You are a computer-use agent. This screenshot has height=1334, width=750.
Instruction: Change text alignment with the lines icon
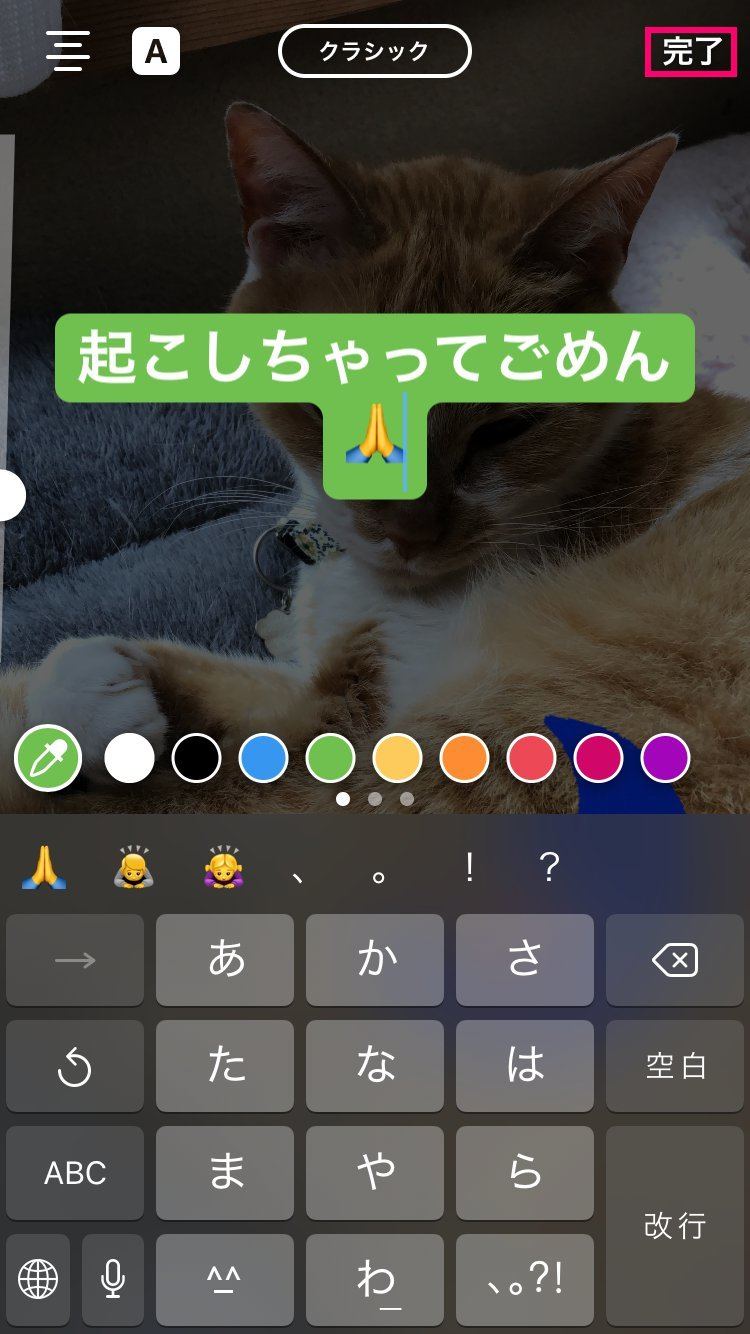(x=68, y=50)
